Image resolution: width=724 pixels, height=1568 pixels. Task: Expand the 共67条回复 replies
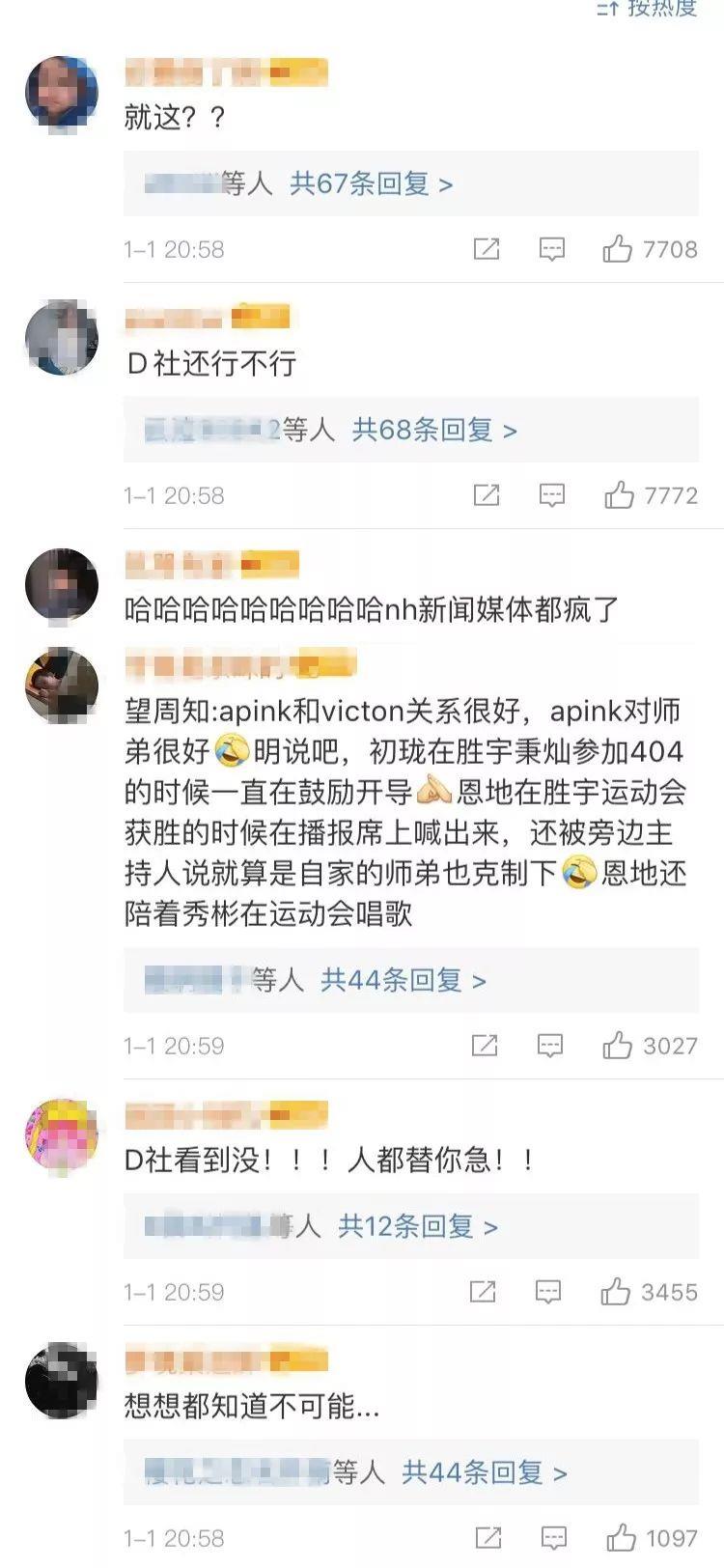372,183
